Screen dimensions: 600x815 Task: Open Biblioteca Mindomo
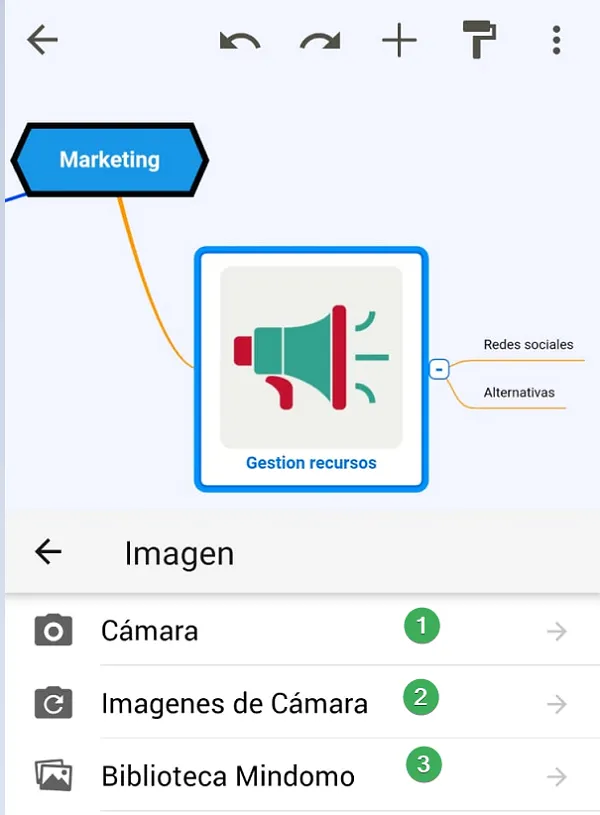click(228, 776)
